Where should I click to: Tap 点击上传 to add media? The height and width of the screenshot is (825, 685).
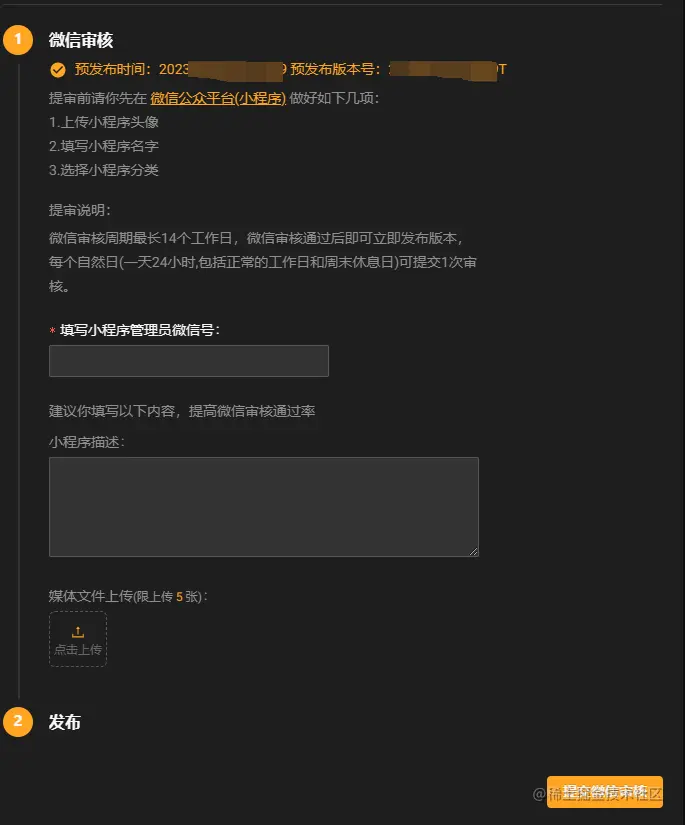[x=78, y=640]
